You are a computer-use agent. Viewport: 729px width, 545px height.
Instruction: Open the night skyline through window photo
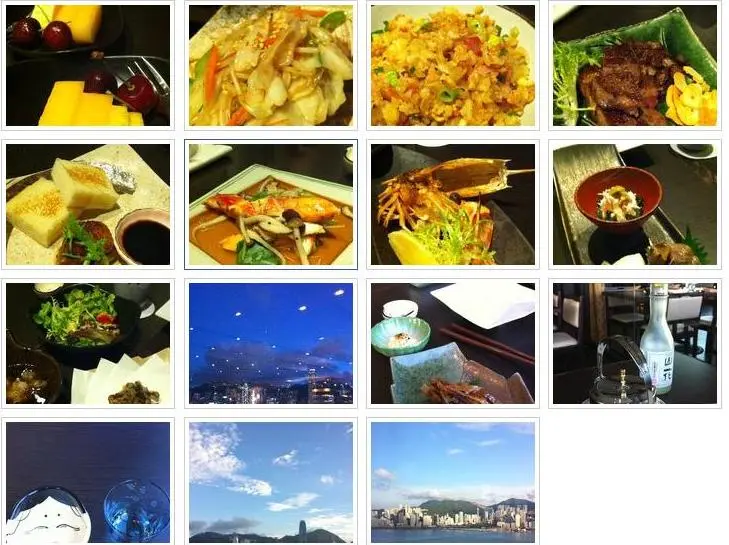[270, 343]
